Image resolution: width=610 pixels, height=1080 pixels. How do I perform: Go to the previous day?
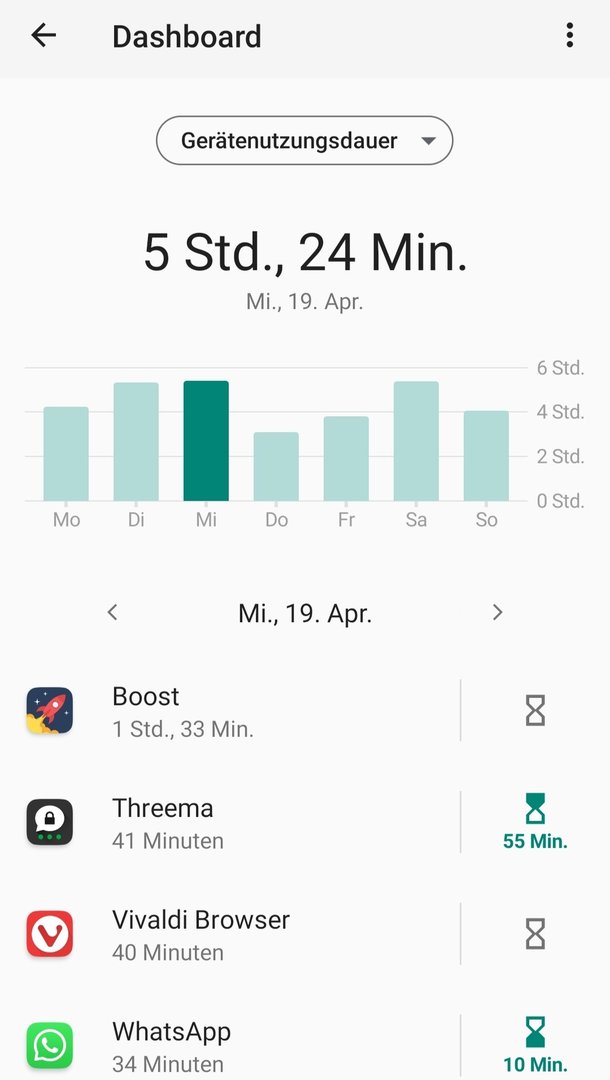[x=113, y=612]
